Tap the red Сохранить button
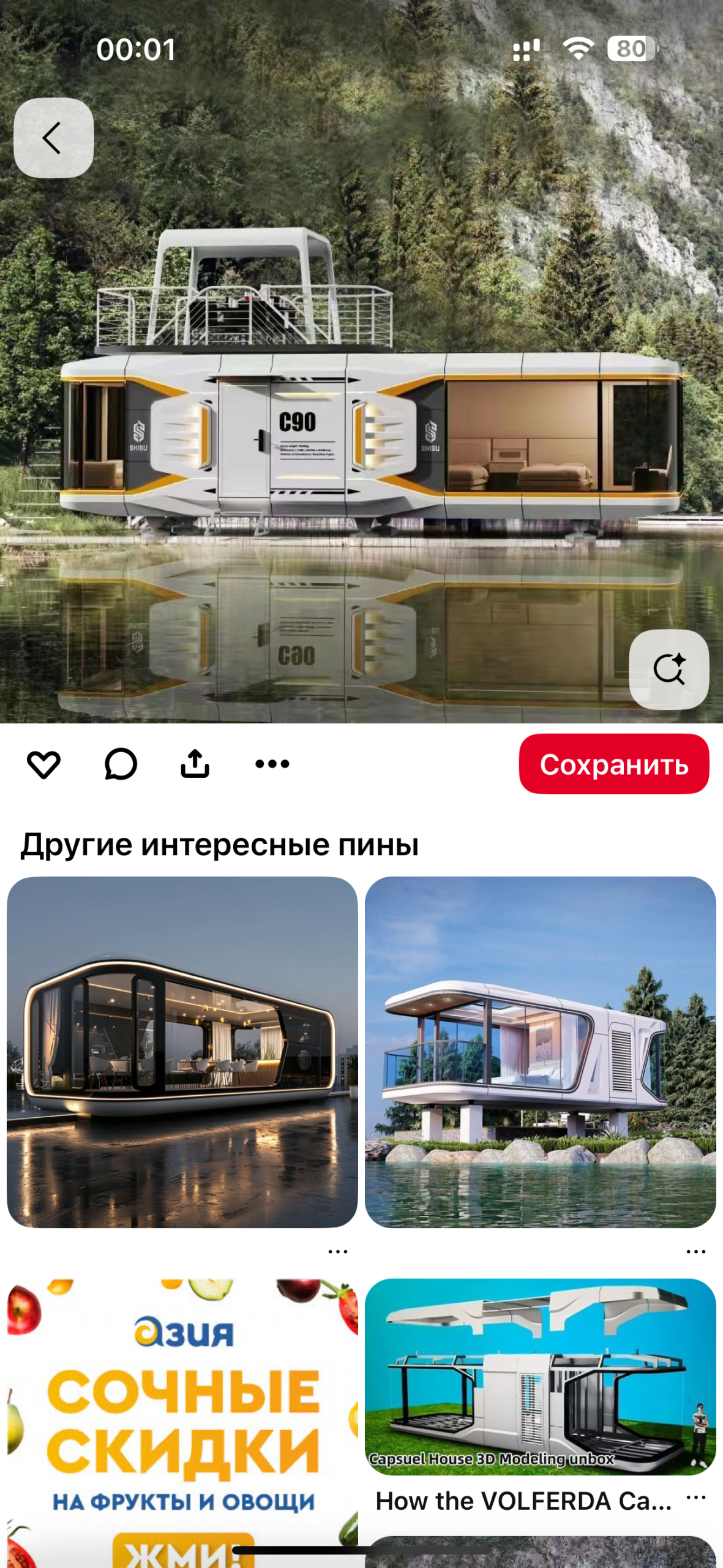Viewport: 723px width, 1568px height. 613,764
